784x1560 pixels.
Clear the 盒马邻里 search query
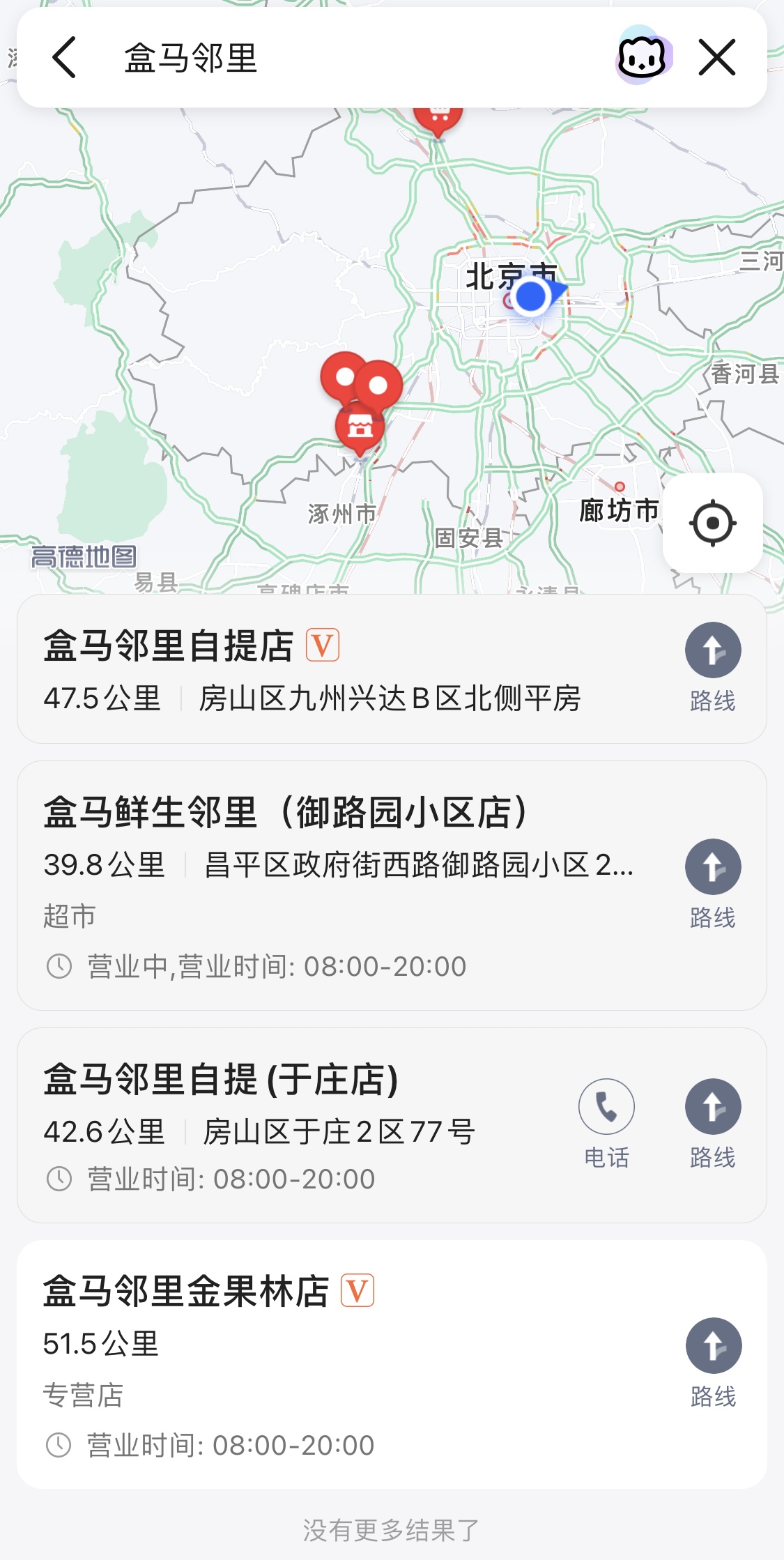pos(716,57)
